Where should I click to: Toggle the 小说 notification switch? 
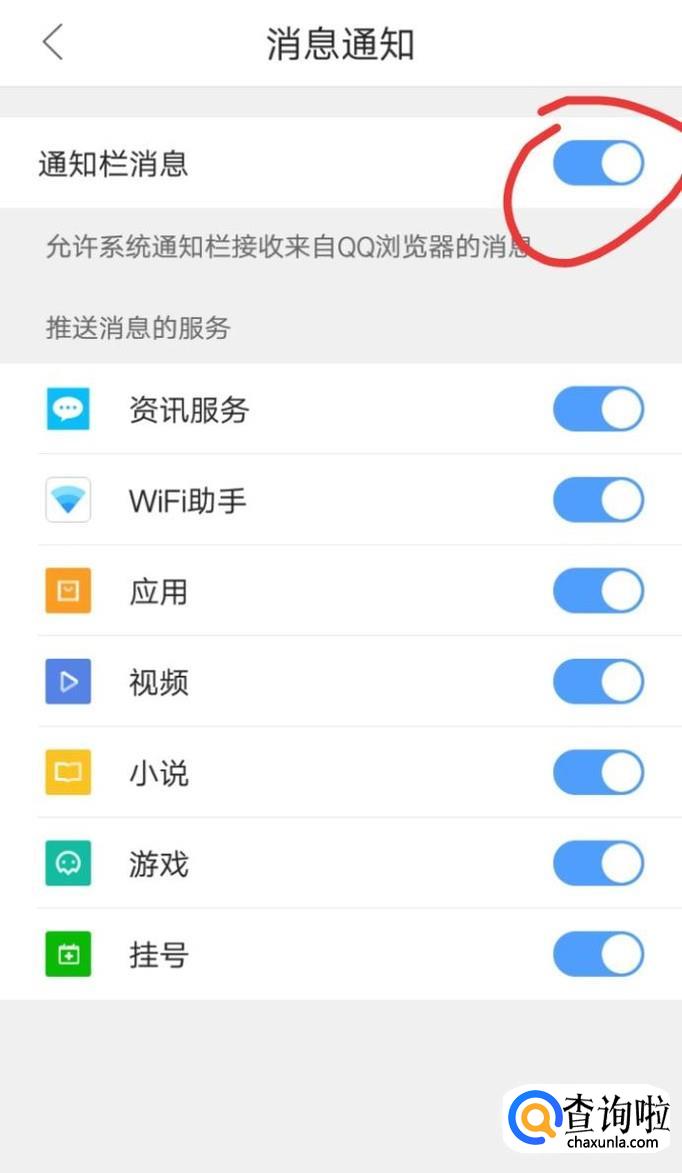point(598,772)
